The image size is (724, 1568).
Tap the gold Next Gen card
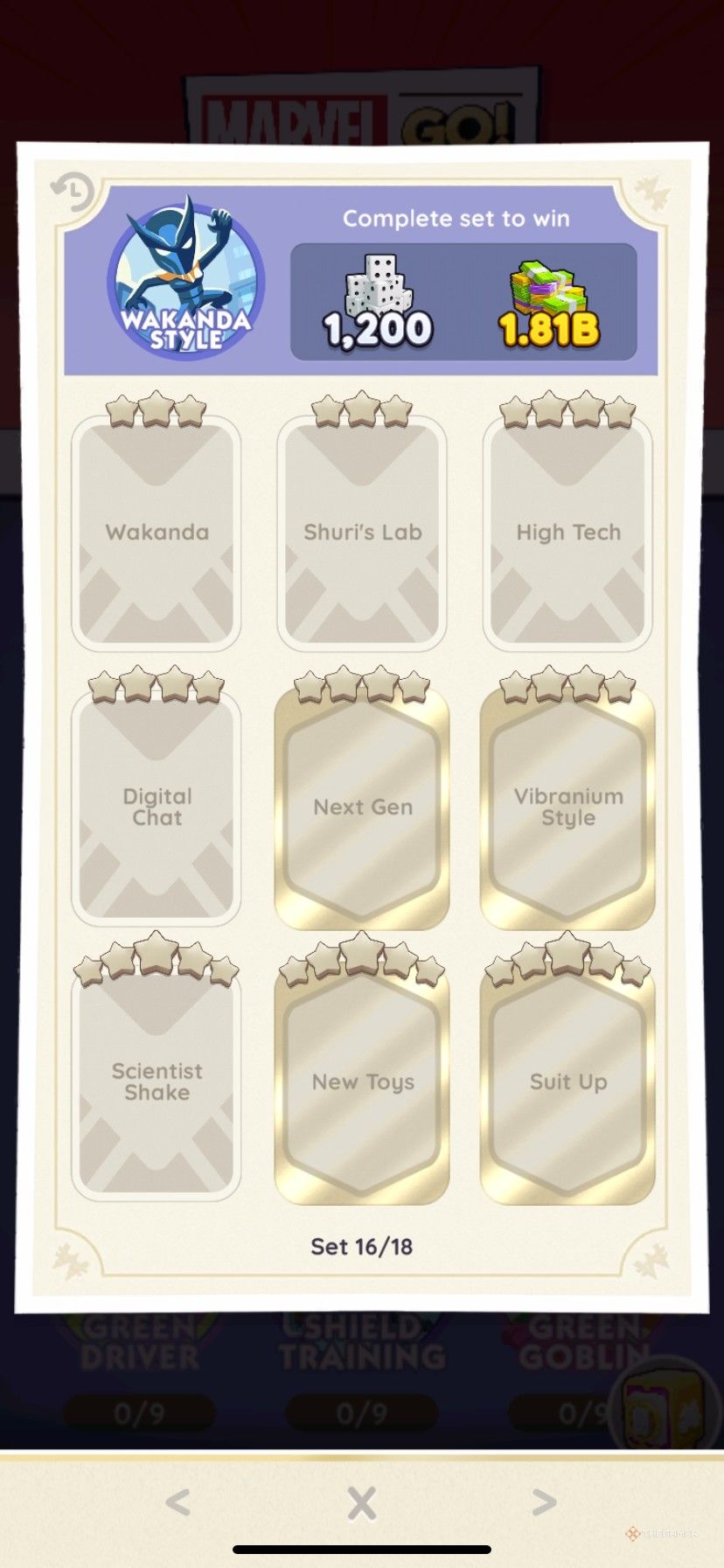[x=362, y=807]
